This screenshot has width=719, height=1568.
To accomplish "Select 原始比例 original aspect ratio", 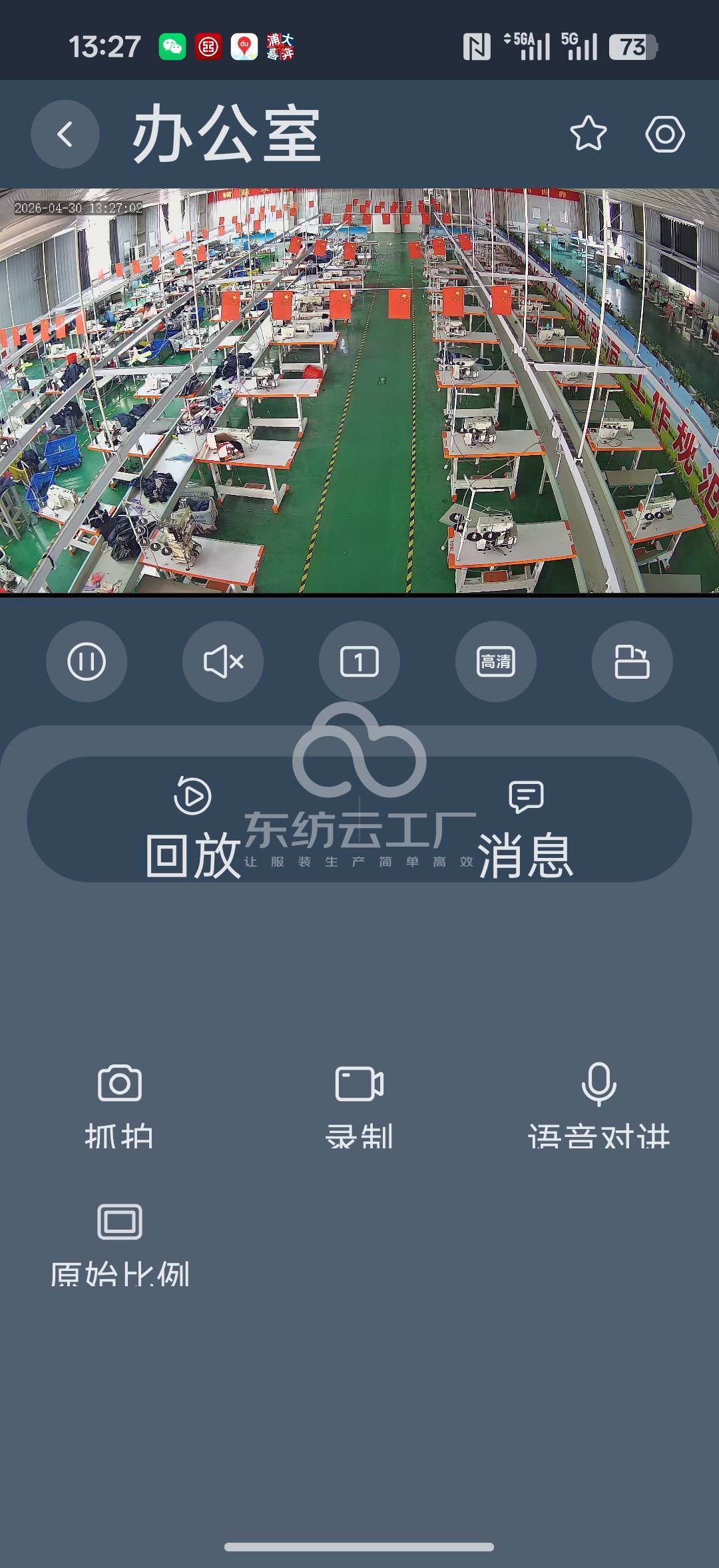I will (x=120, y=1244).
